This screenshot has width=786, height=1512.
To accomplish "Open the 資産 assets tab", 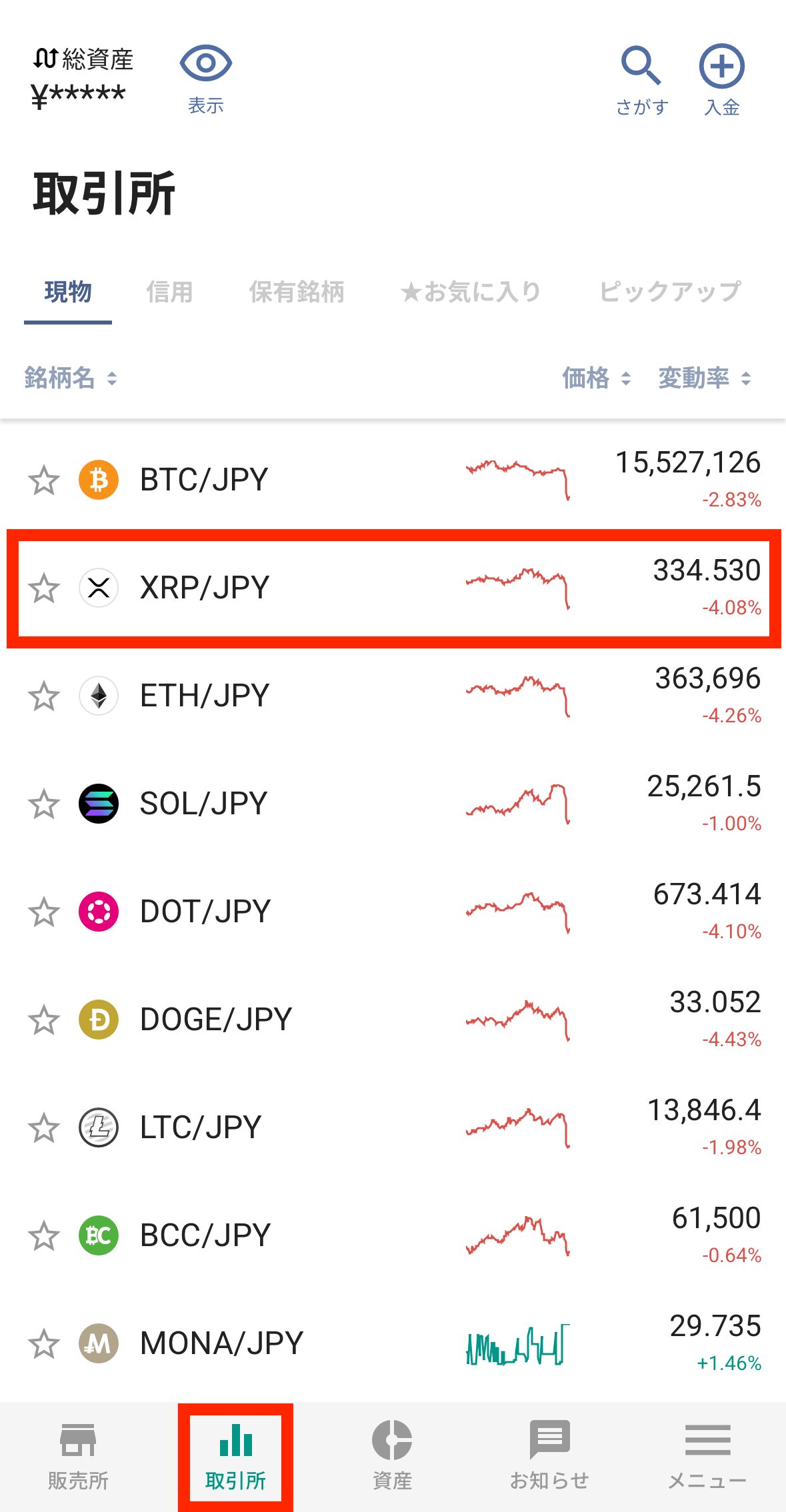I will pyautogui.click(x=392, y=1457).
